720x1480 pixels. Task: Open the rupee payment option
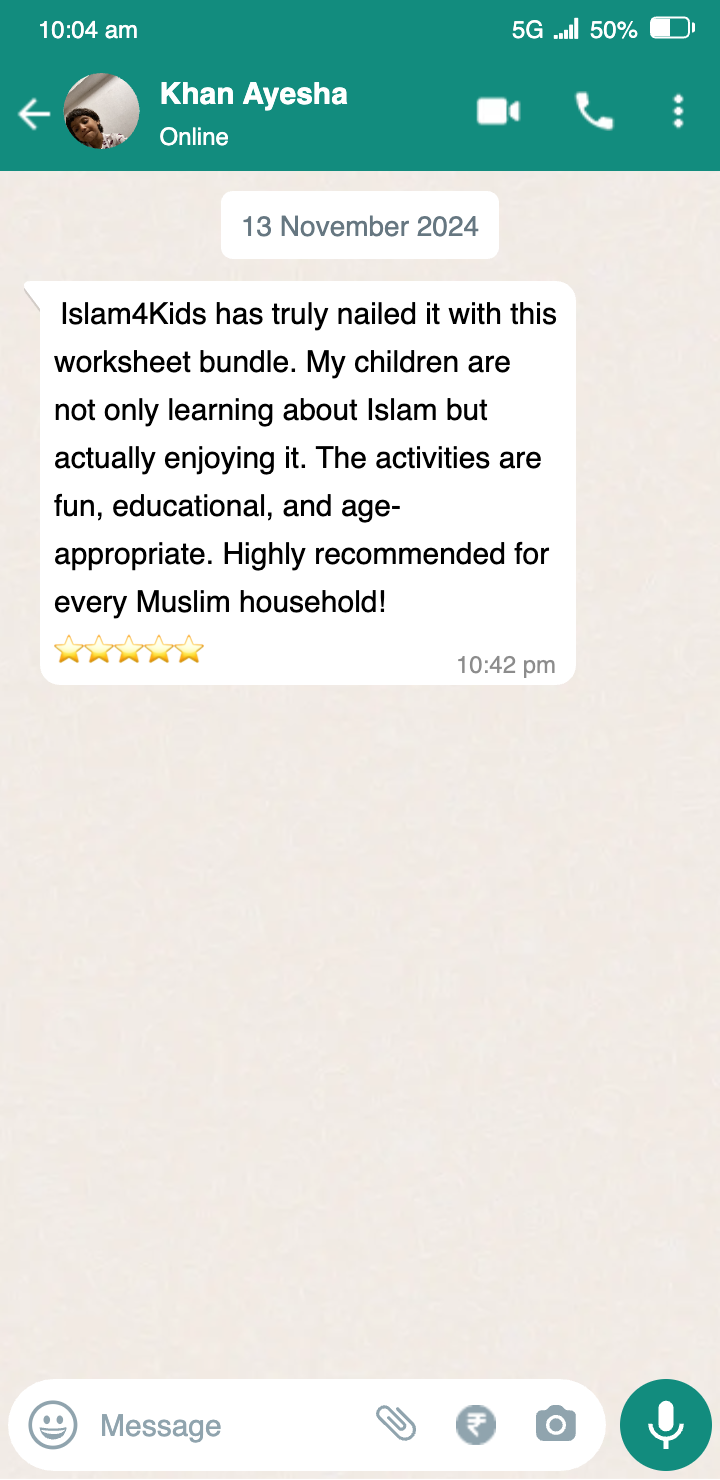[x=476, y=1424]
